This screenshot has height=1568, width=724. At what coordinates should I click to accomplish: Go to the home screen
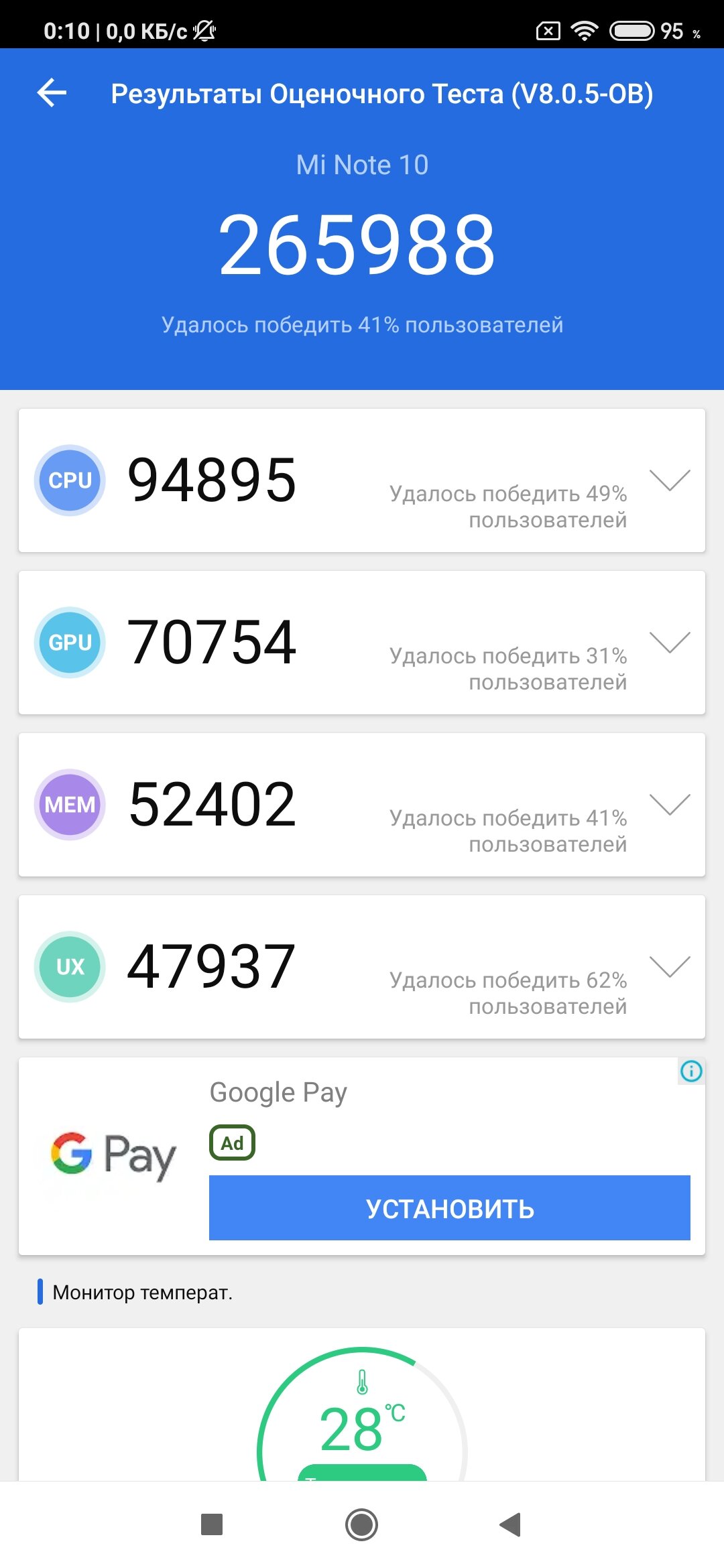[x=362, y=1524]
